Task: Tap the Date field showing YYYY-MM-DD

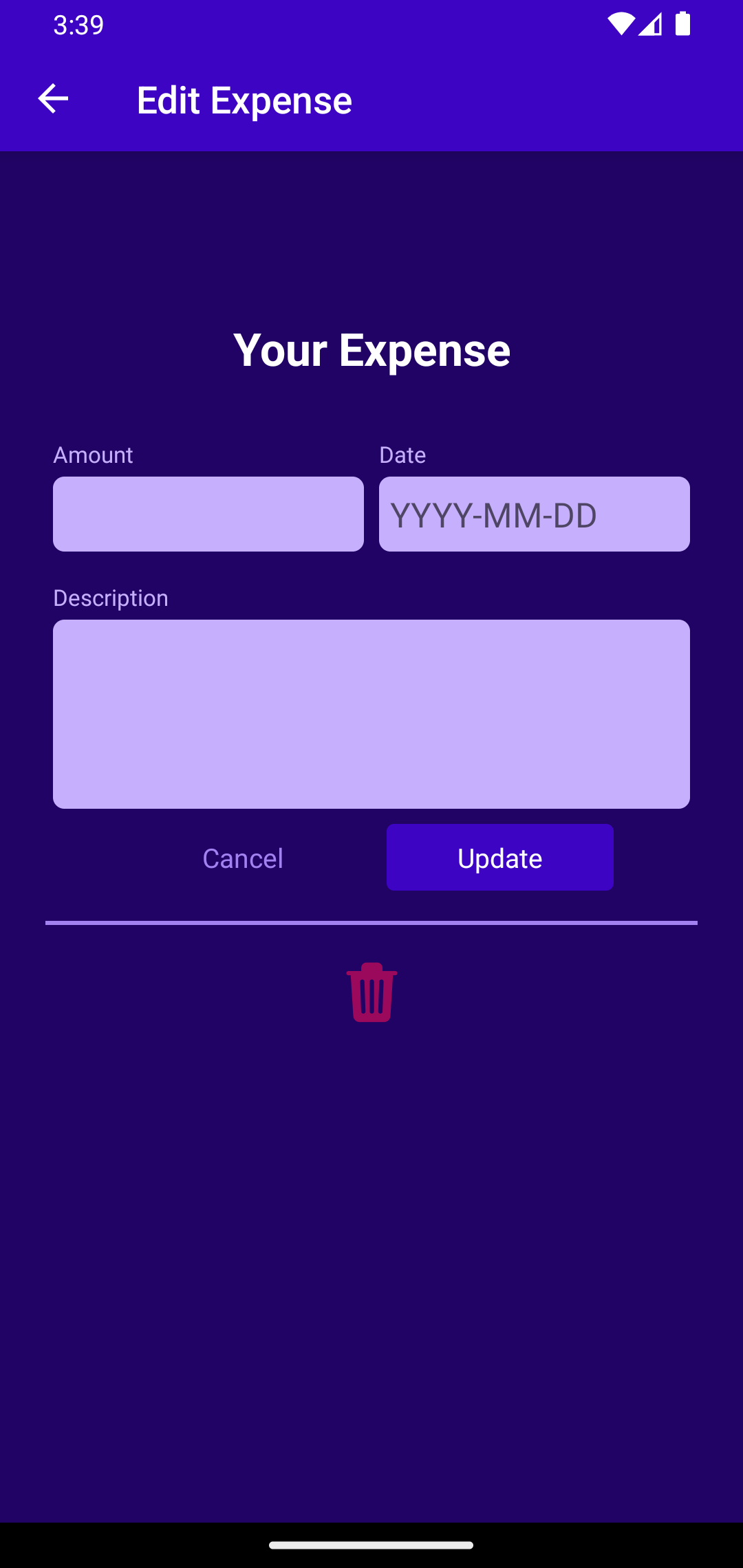Action: coord(535,514)
